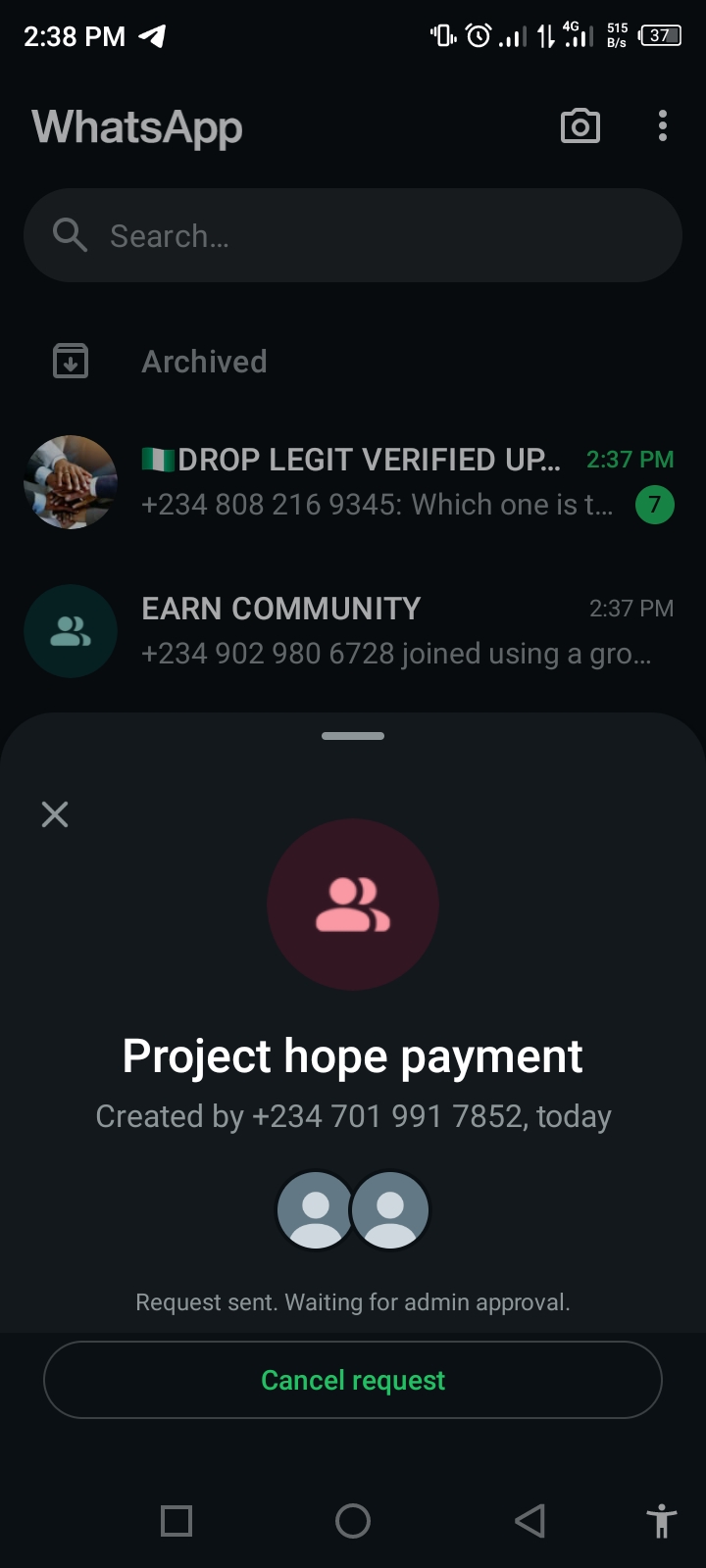This screenshot has height=1568, width=706.
Task: Cancel the group join request
Action: coord(353,1380)
